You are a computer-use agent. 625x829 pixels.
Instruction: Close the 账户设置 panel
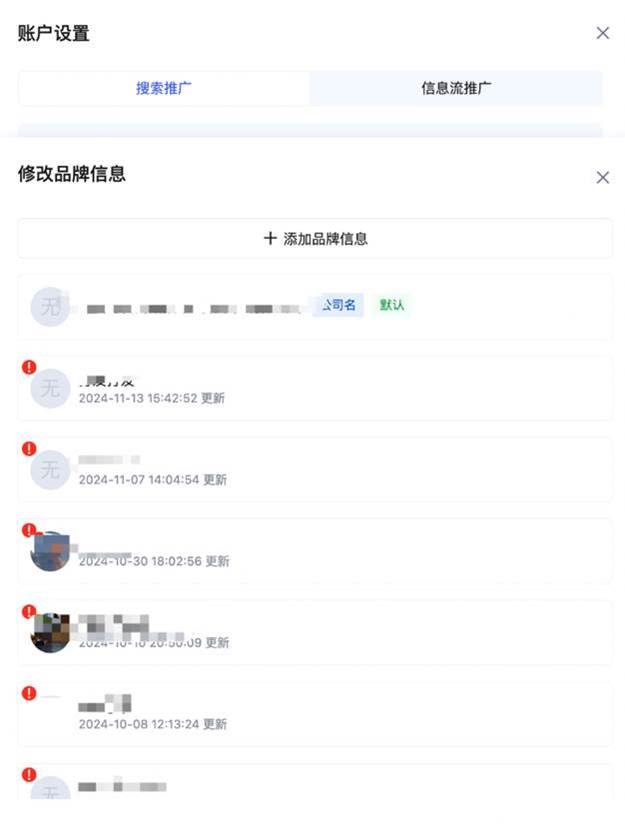tap(602, 33)
